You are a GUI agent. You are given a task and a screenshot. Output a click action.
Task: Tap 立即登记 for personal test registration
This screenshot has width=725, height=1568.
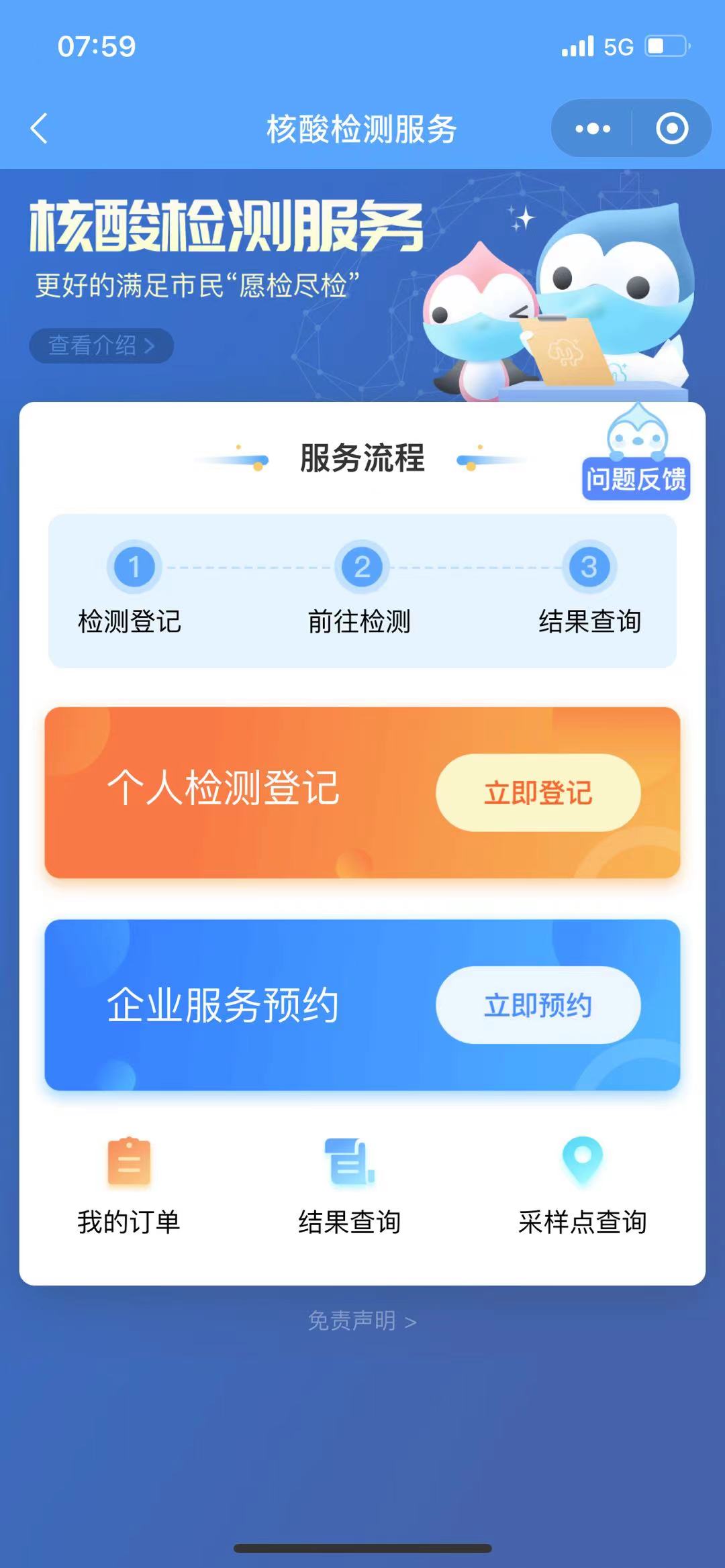point(538,792)
